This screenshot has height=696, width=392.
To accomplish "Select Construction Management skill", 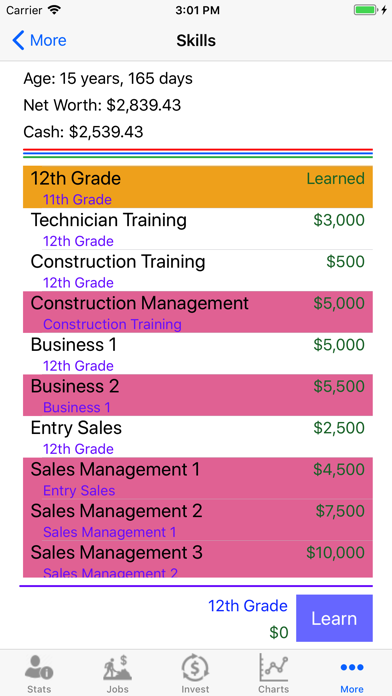I will tap(198, 312).
